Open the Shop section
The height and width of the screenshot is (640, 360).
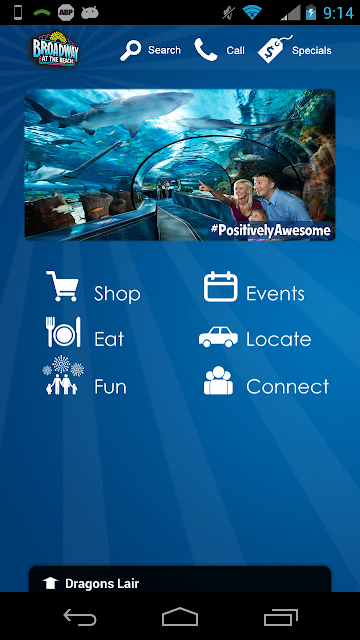coord(93,287)
